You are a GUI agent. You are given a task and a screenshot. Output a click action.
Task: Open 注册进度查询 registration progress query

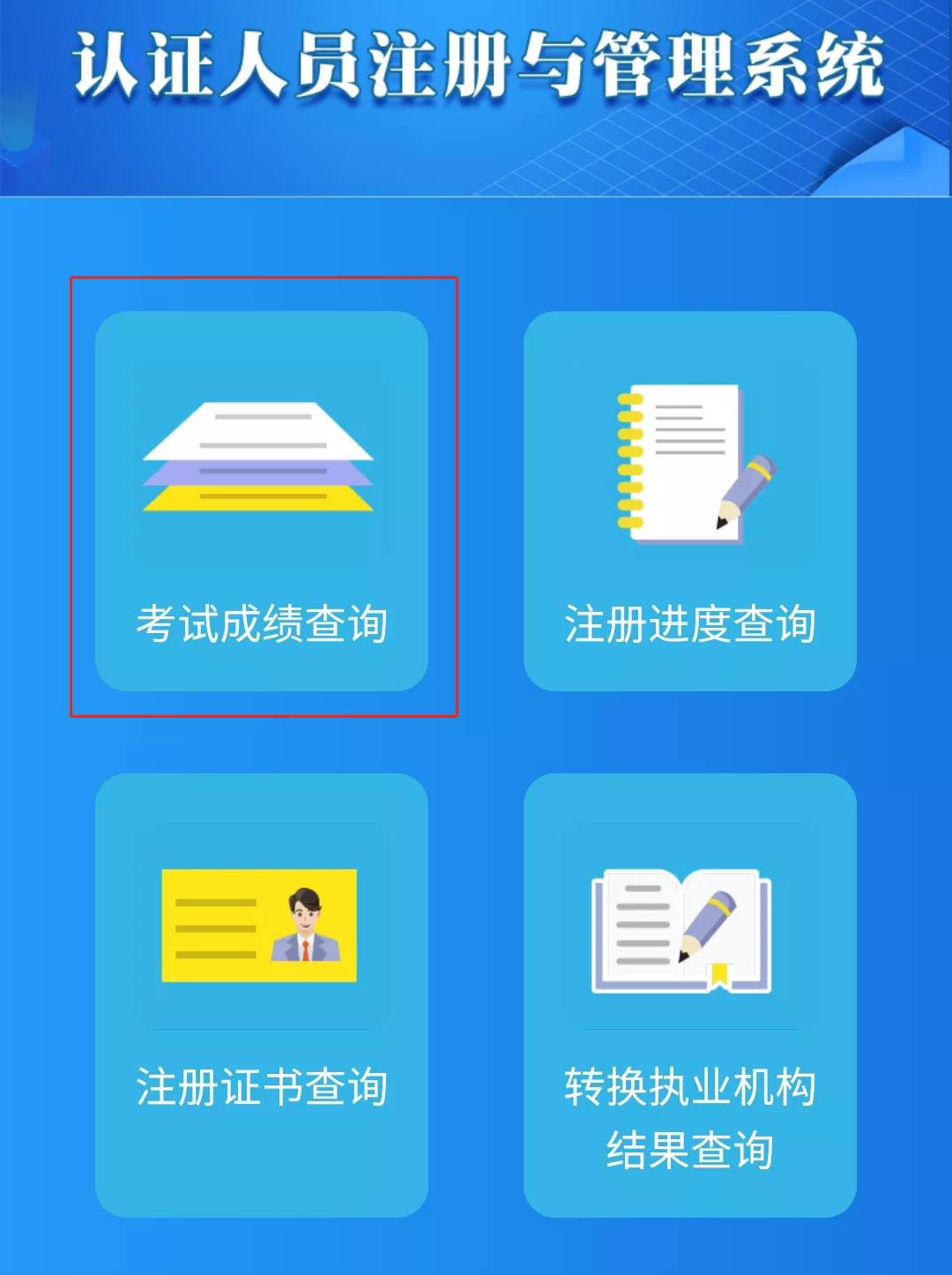pyautogui.click(x=689, y=501)
